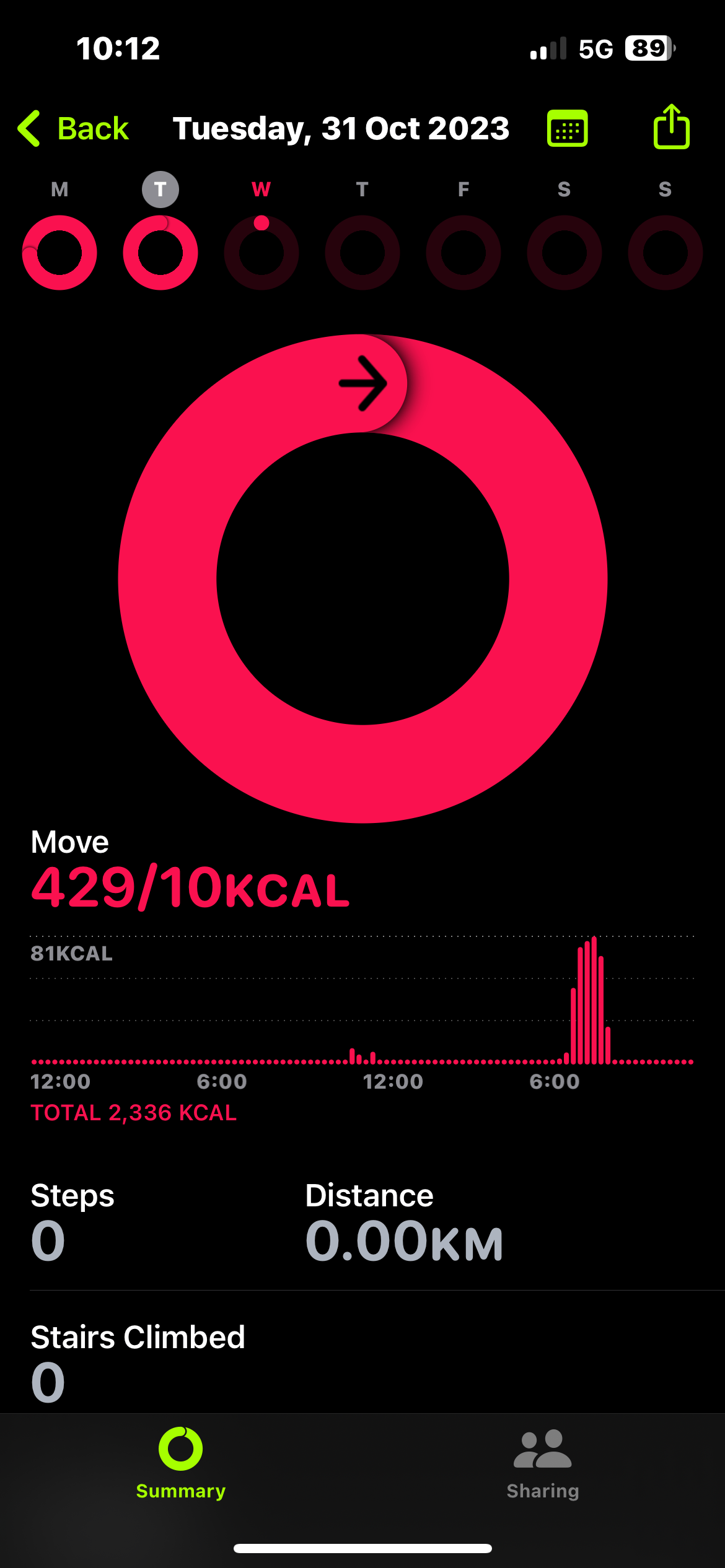Image resolution: width=725 pixels, height=1568 pixels.
Task: Open Saturday's ring to view that day
Action: pos(565,253)
